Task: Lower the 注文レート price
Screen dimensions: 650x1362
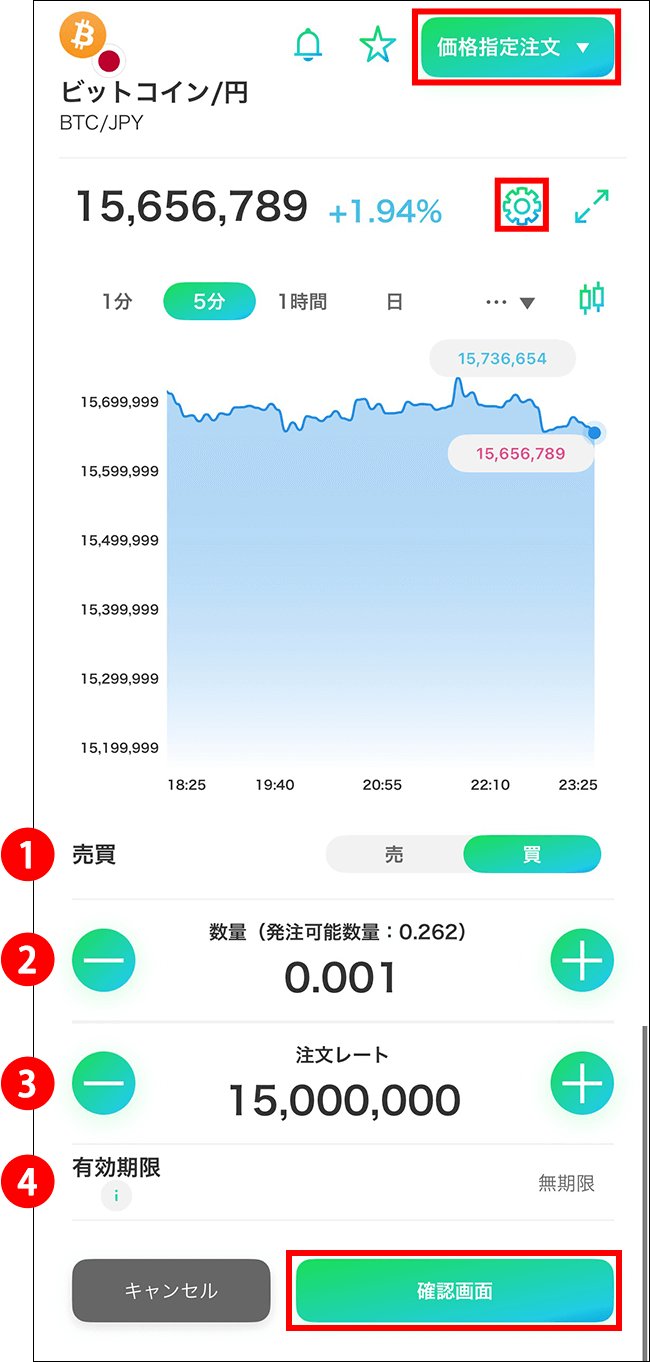Action: tap(104, 1082)
